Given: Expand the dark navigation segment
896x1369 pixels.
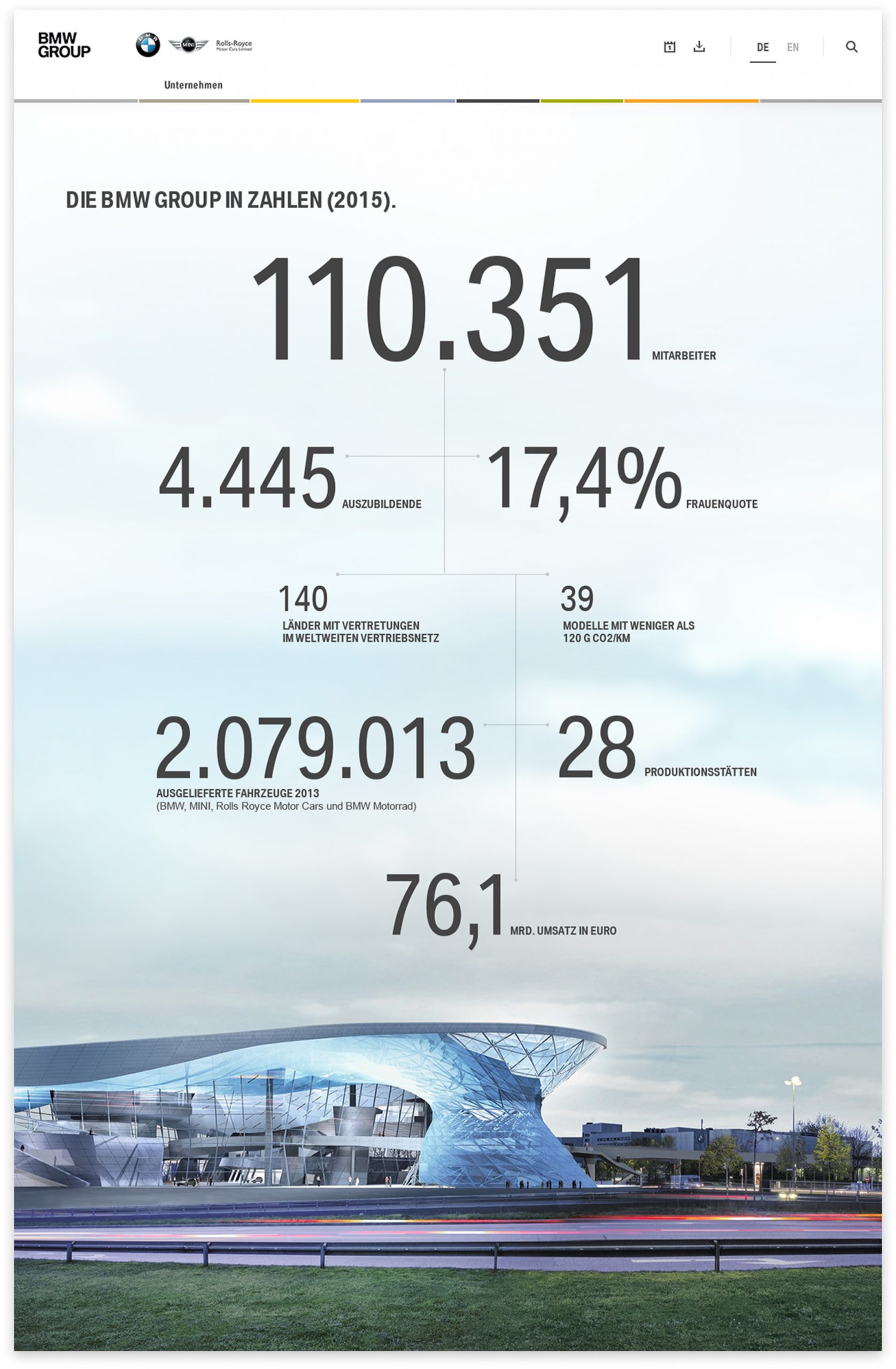Looking at the screenshot, I should pos(498,99).
